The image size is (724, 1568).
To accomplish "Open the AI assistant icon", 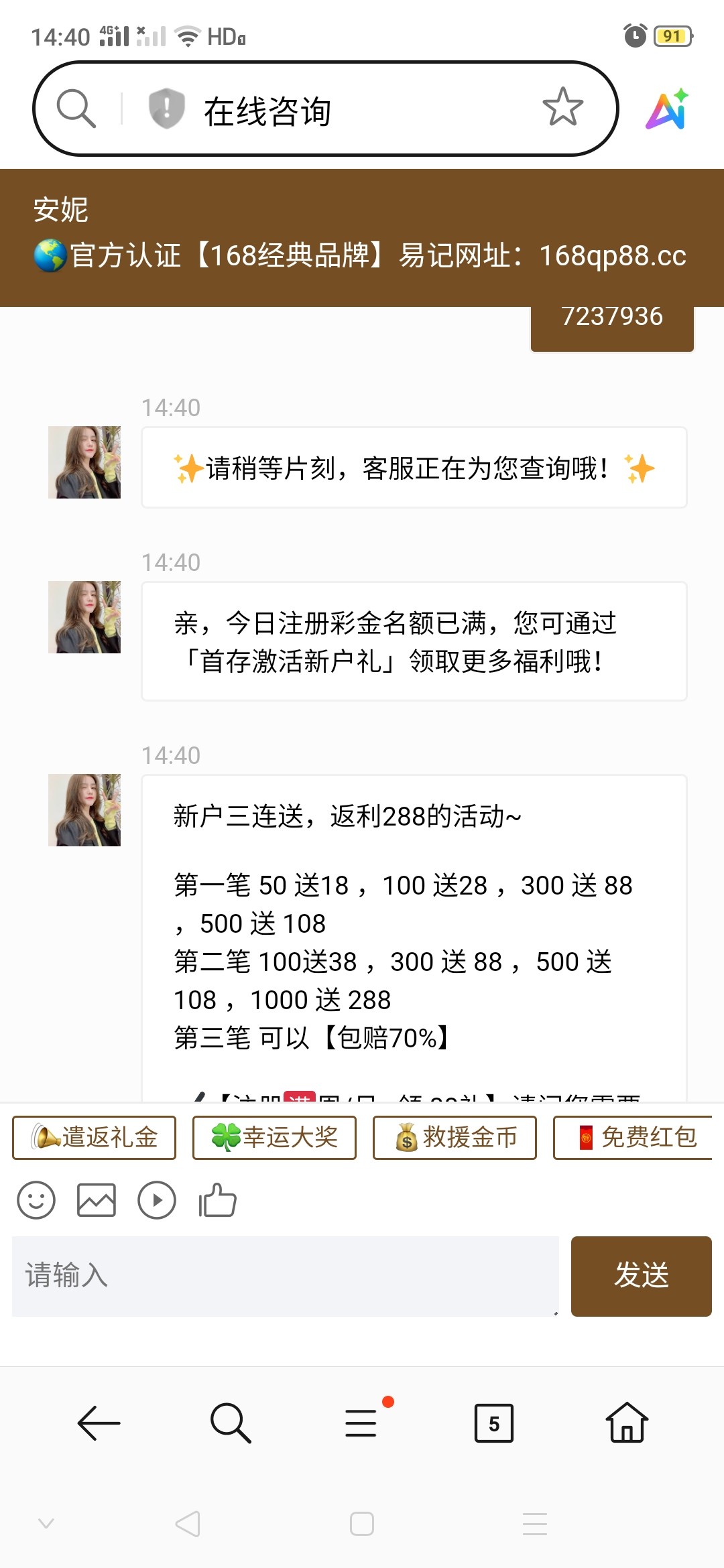I will (x=666, y=109).
